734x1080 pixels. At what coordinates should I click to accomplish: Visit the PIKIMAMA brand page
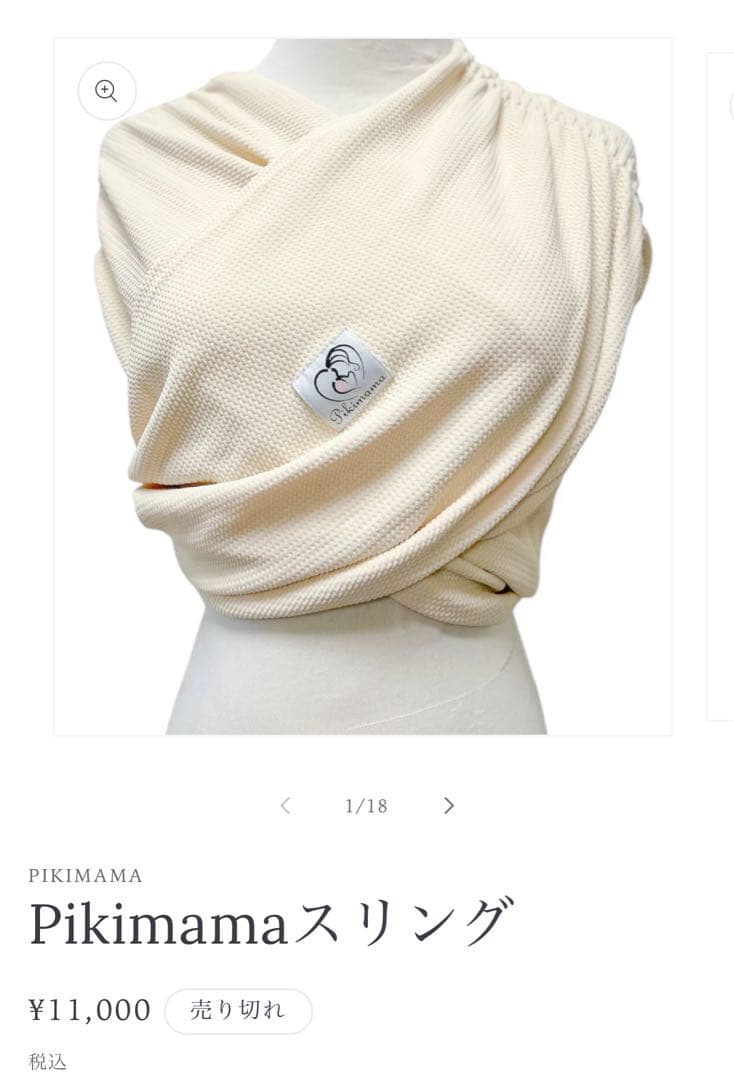pos(84,875)
